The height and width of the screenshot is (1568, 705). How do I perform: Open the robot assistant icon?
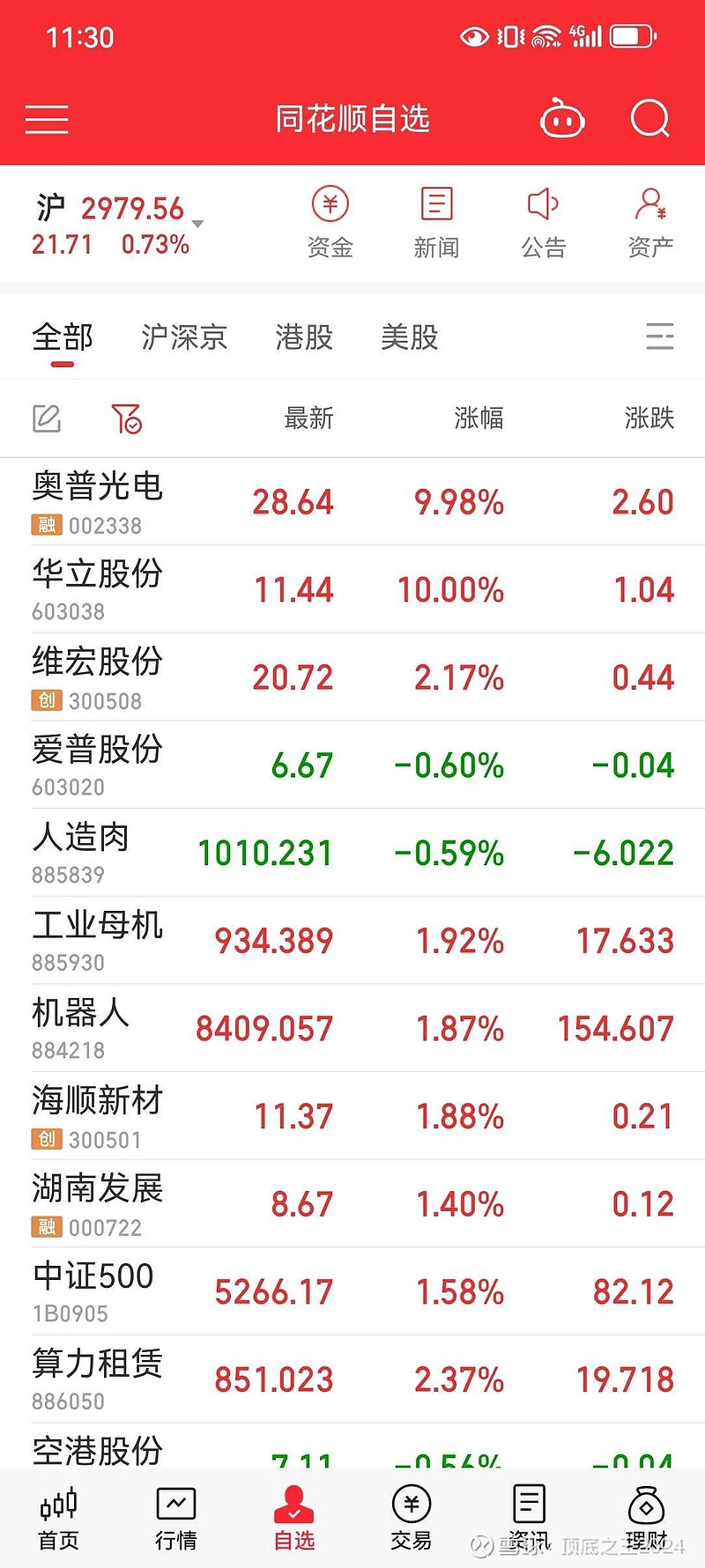562,118
